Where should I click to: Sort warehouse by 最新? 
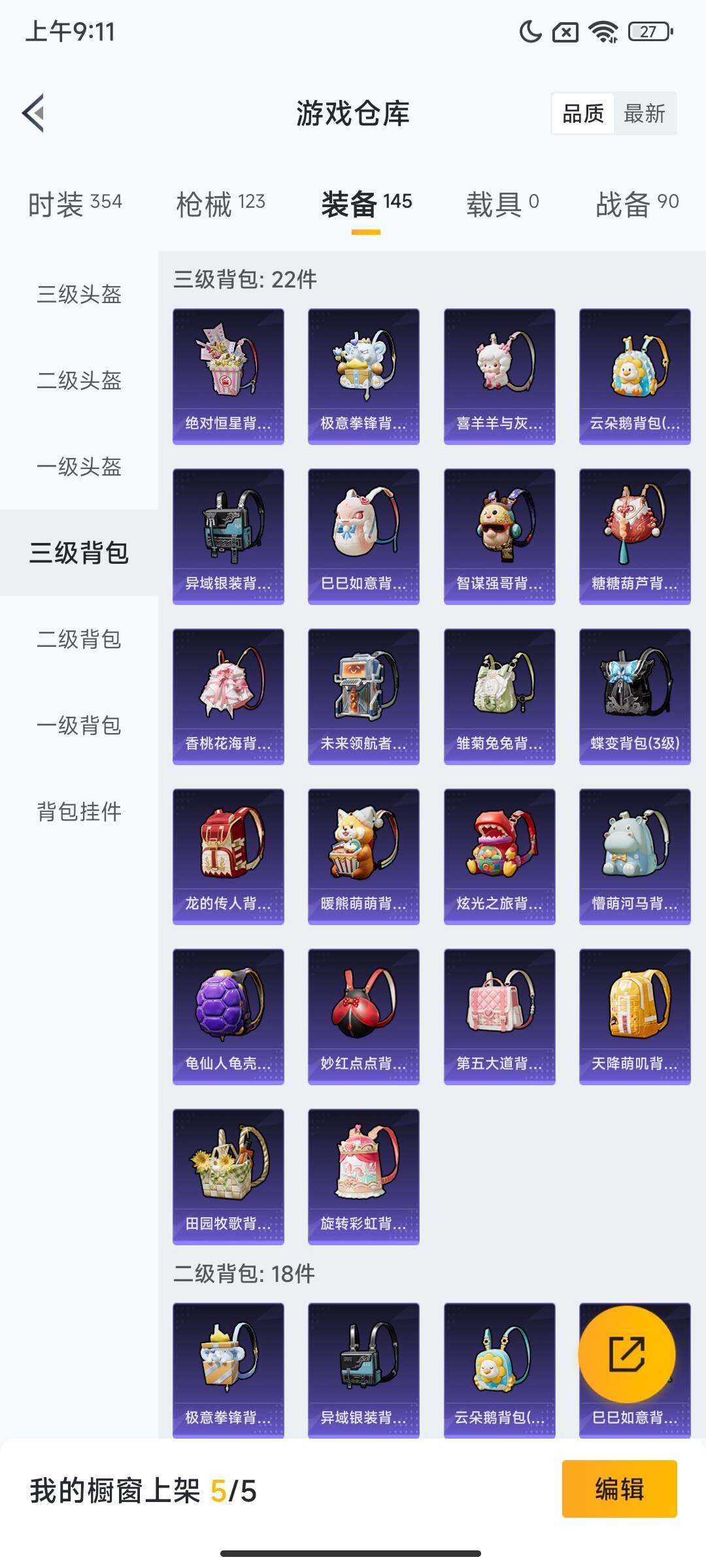[644, 114]
